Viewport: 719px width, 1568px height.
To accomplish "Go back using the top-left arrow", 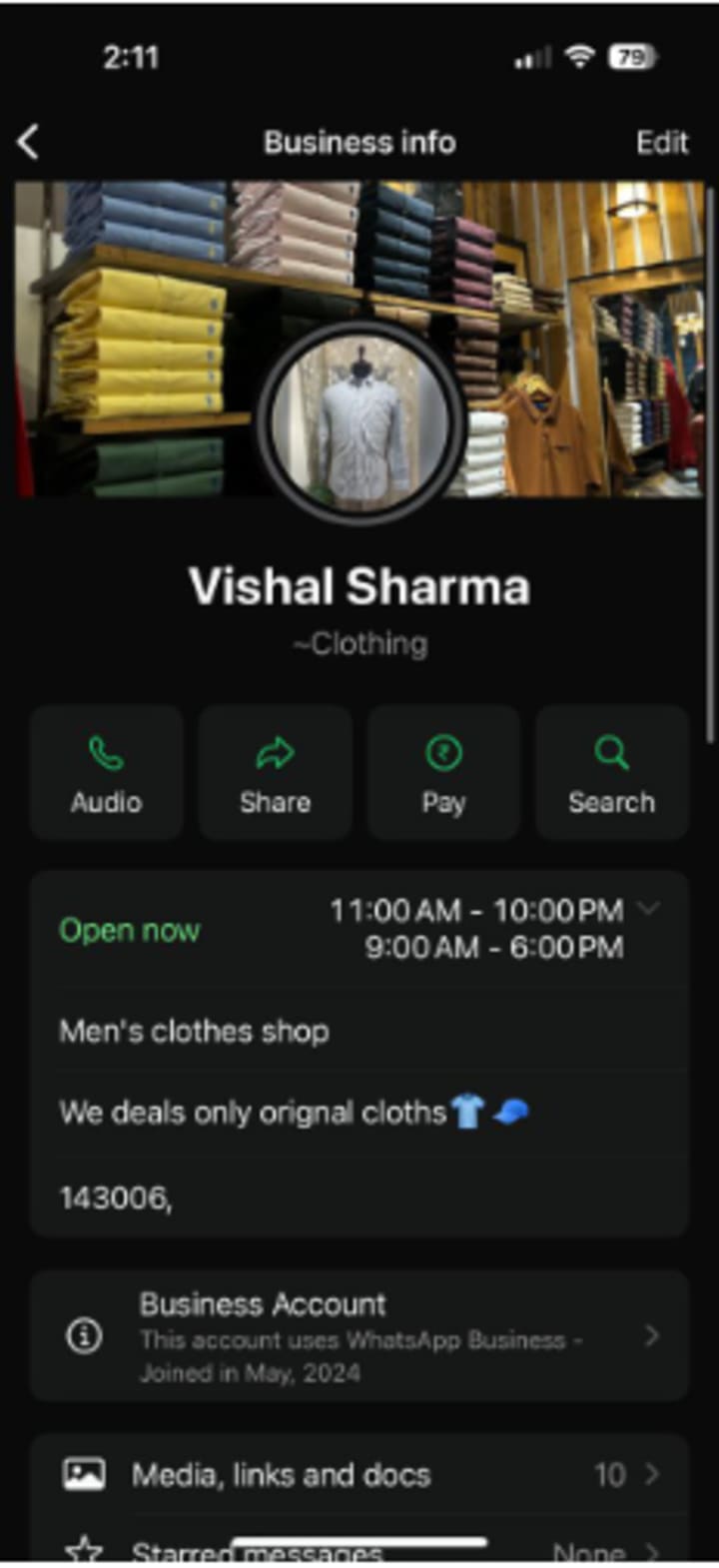I will click(28, 143).
